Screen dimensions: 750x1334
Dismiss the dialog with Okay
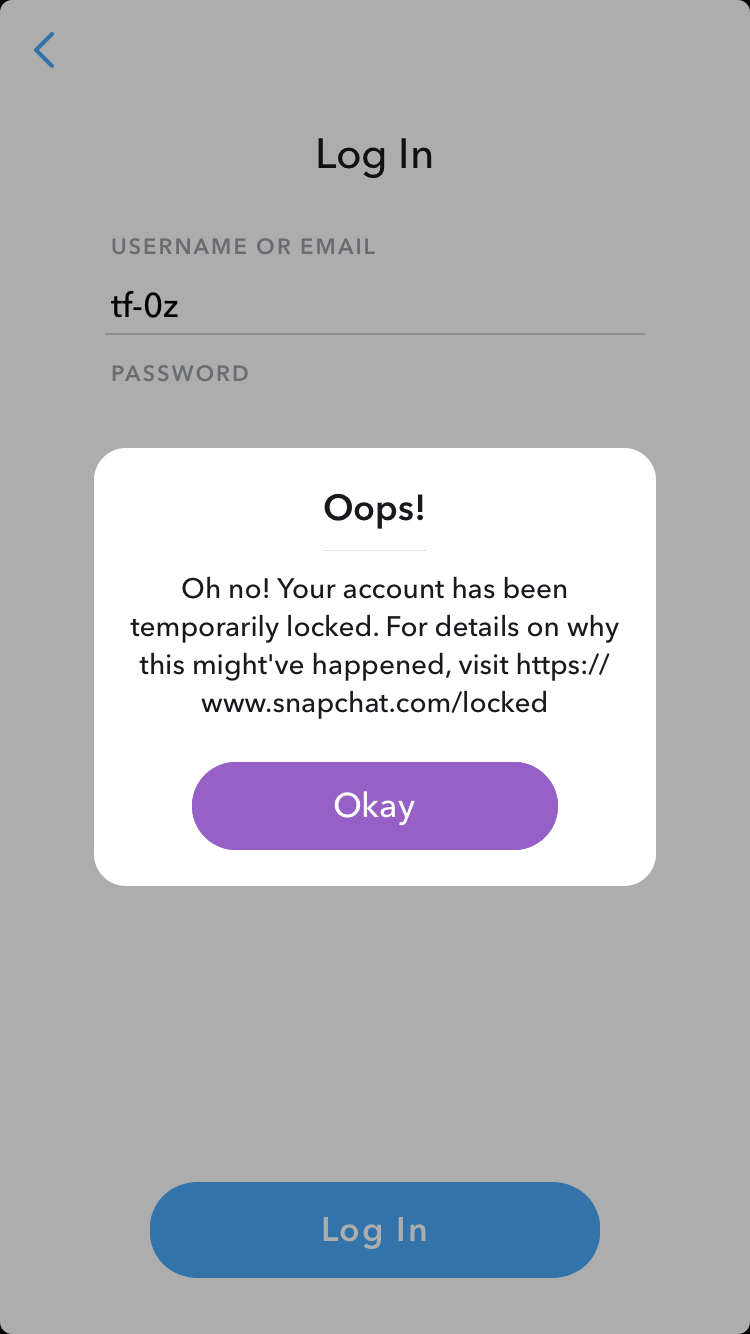tap(374, 806)
